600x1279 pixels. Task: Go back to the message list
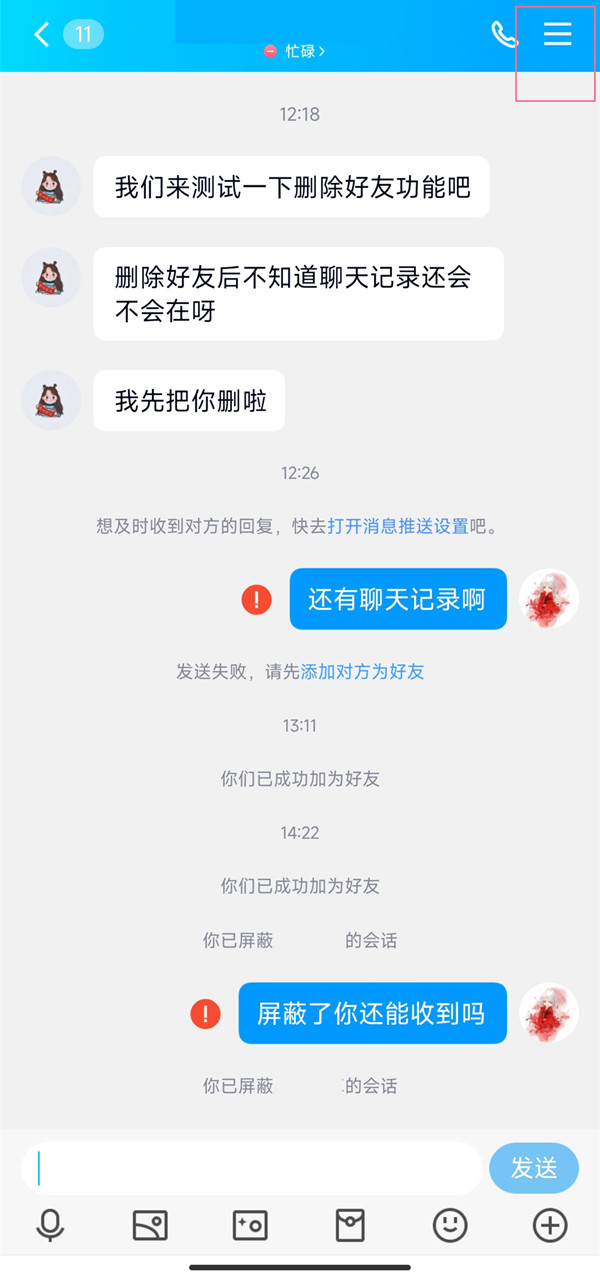(42, 35)
